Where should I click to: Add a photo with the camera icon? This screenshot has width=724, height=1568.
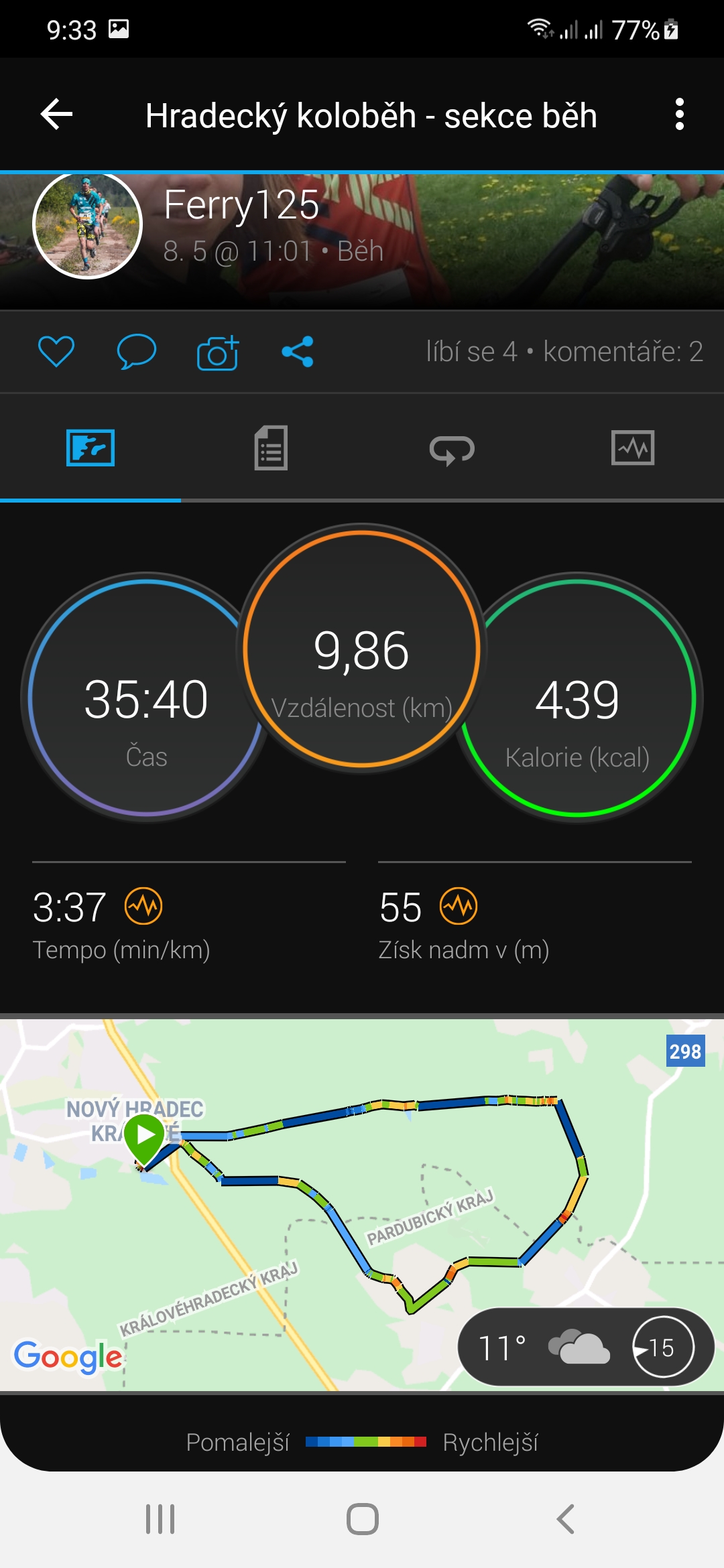coord(218,352)
